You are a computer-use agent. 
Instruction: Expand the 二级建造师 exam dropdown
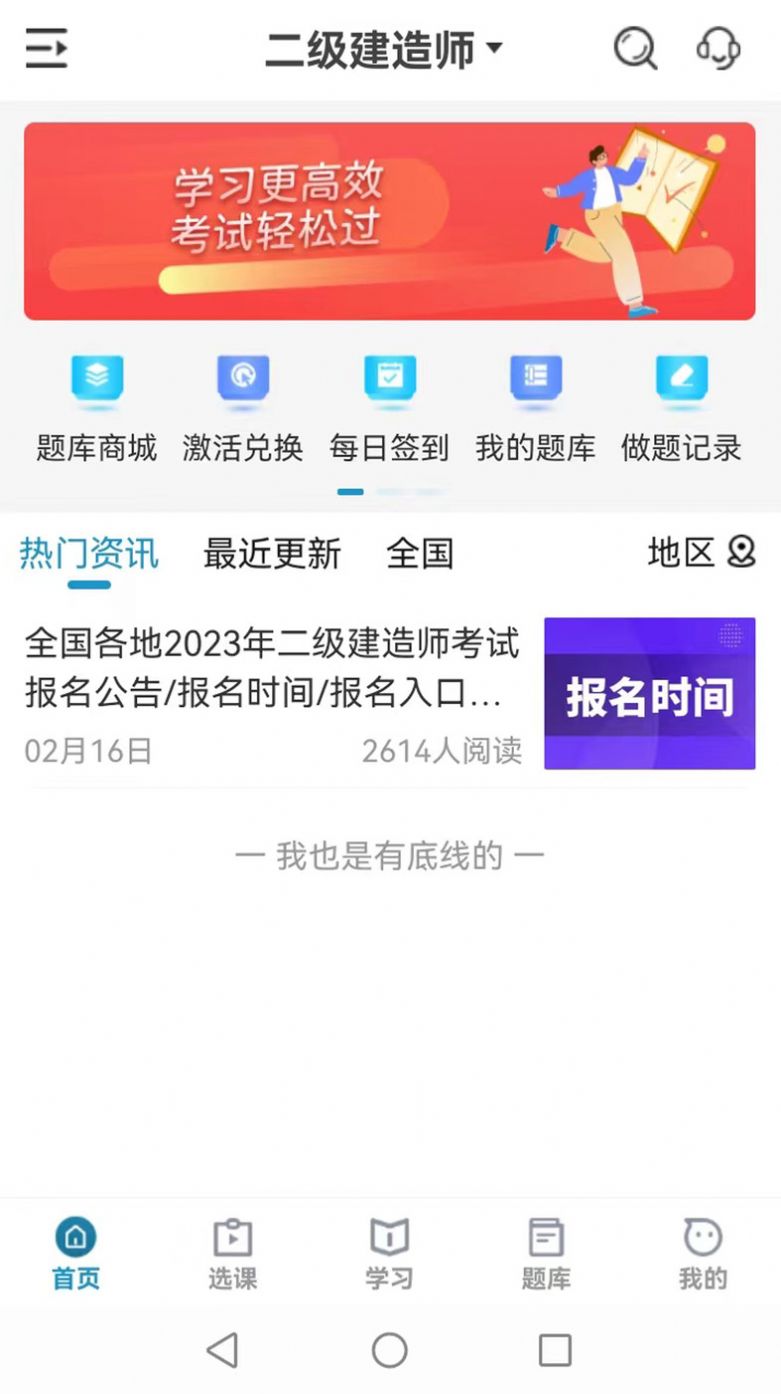383,49
